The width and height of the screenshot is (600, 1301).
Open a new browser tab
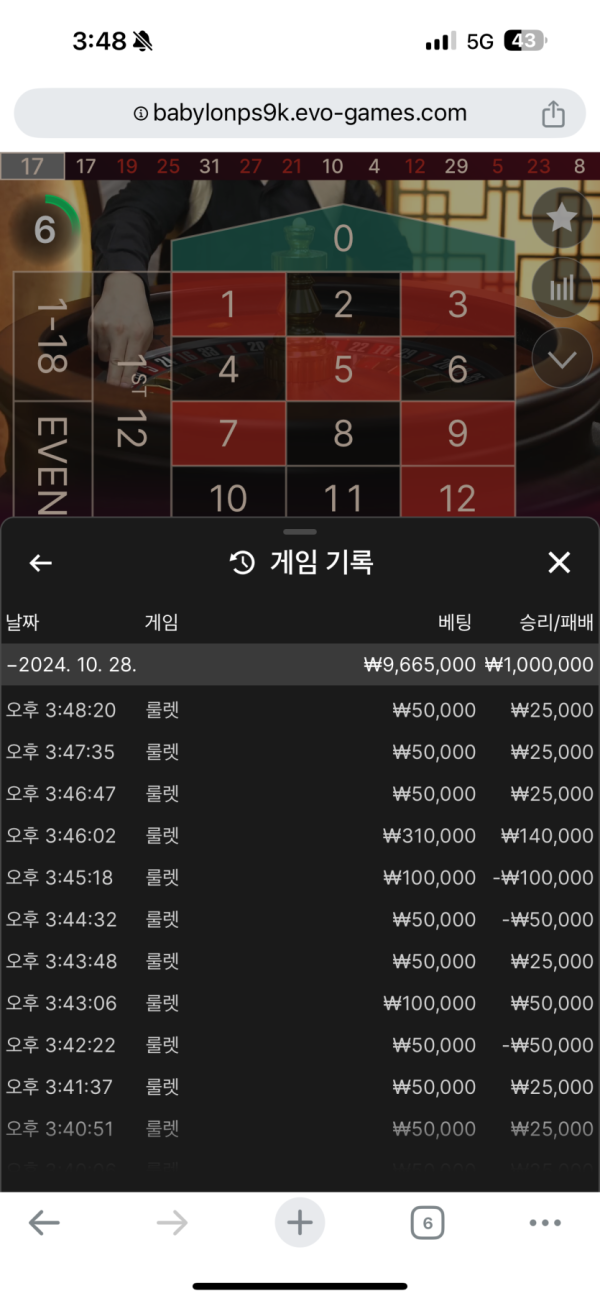tap(300, 1222)
